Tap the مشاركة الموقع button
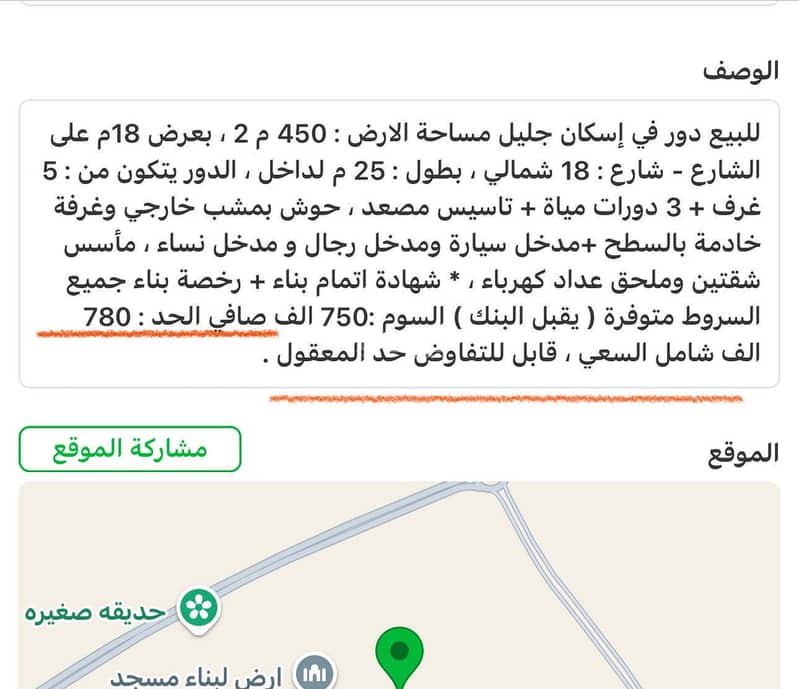 130,449
